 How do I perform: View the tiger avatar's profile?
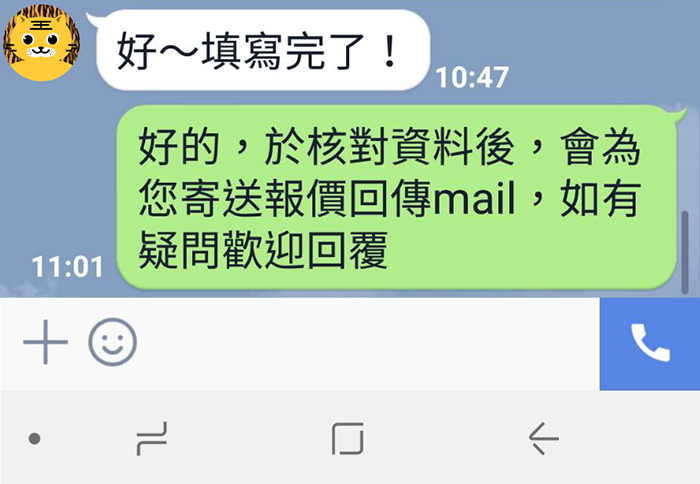coord(39,42)
